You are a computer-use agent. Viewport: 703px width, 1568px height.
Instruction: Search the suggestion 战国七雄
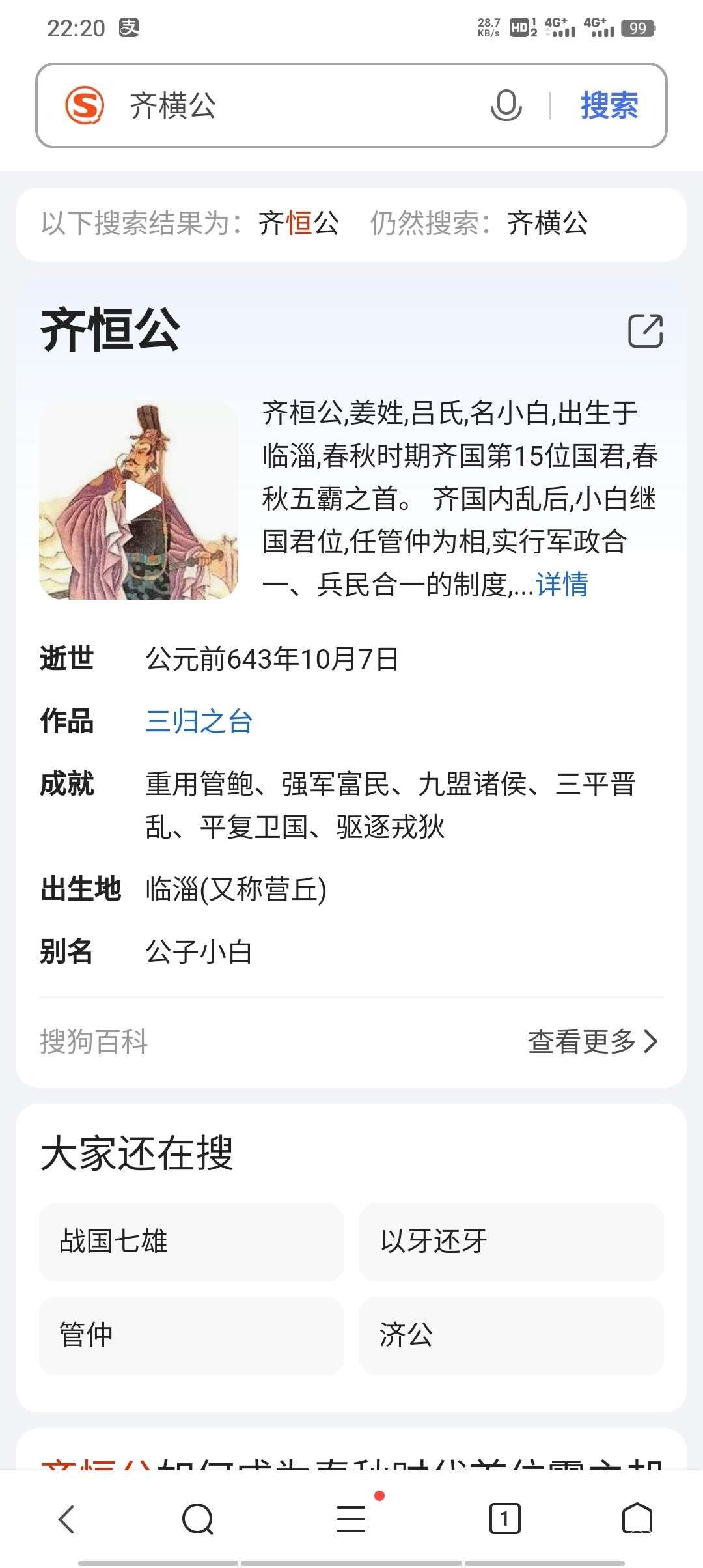191,1242
